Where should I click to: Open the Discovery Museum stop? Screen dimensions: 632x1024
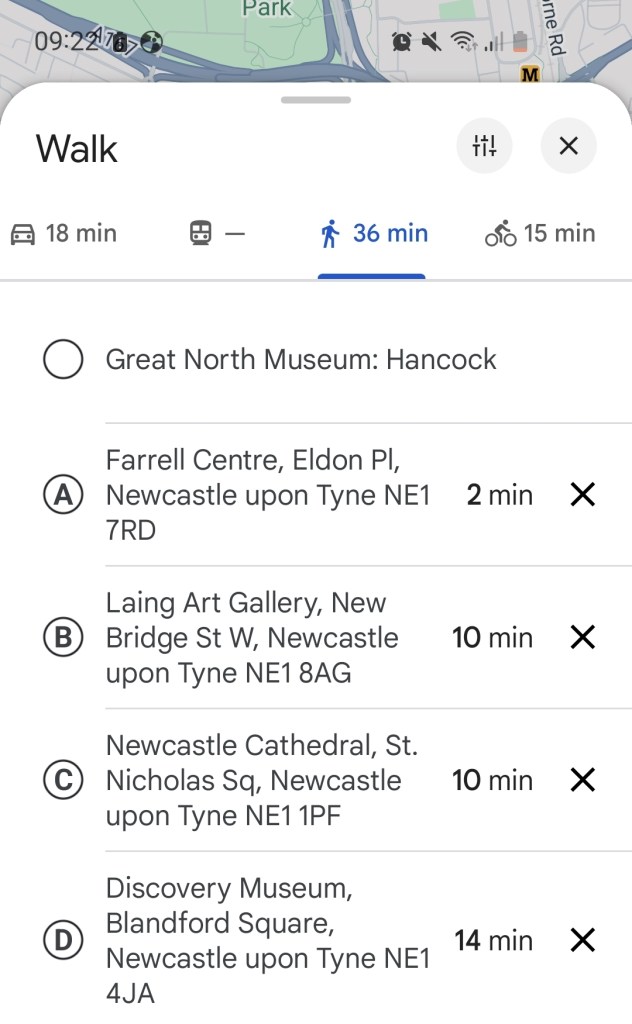[x=267, y=941]
